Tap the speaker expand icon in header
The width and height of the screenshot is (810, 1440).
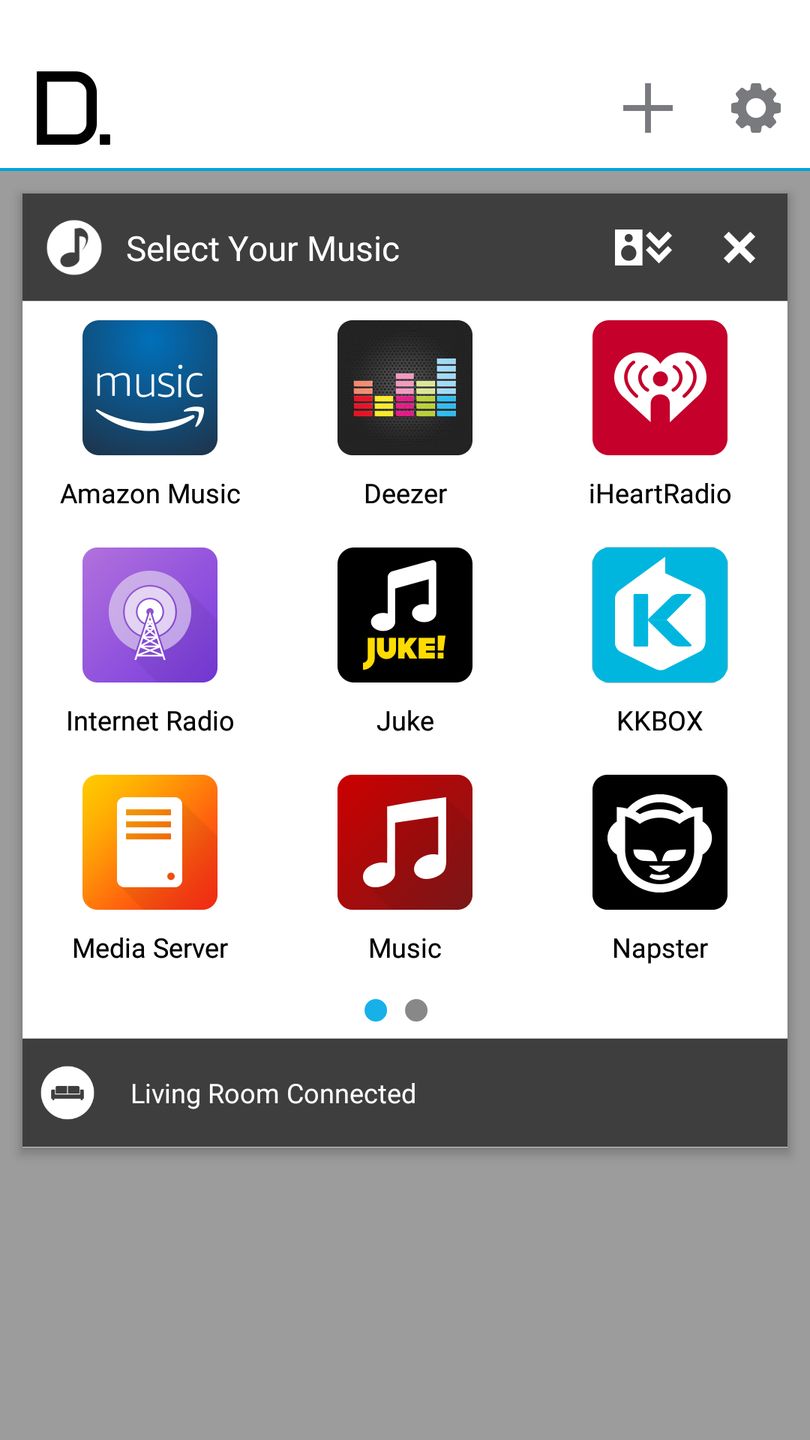tap(642, 247)
